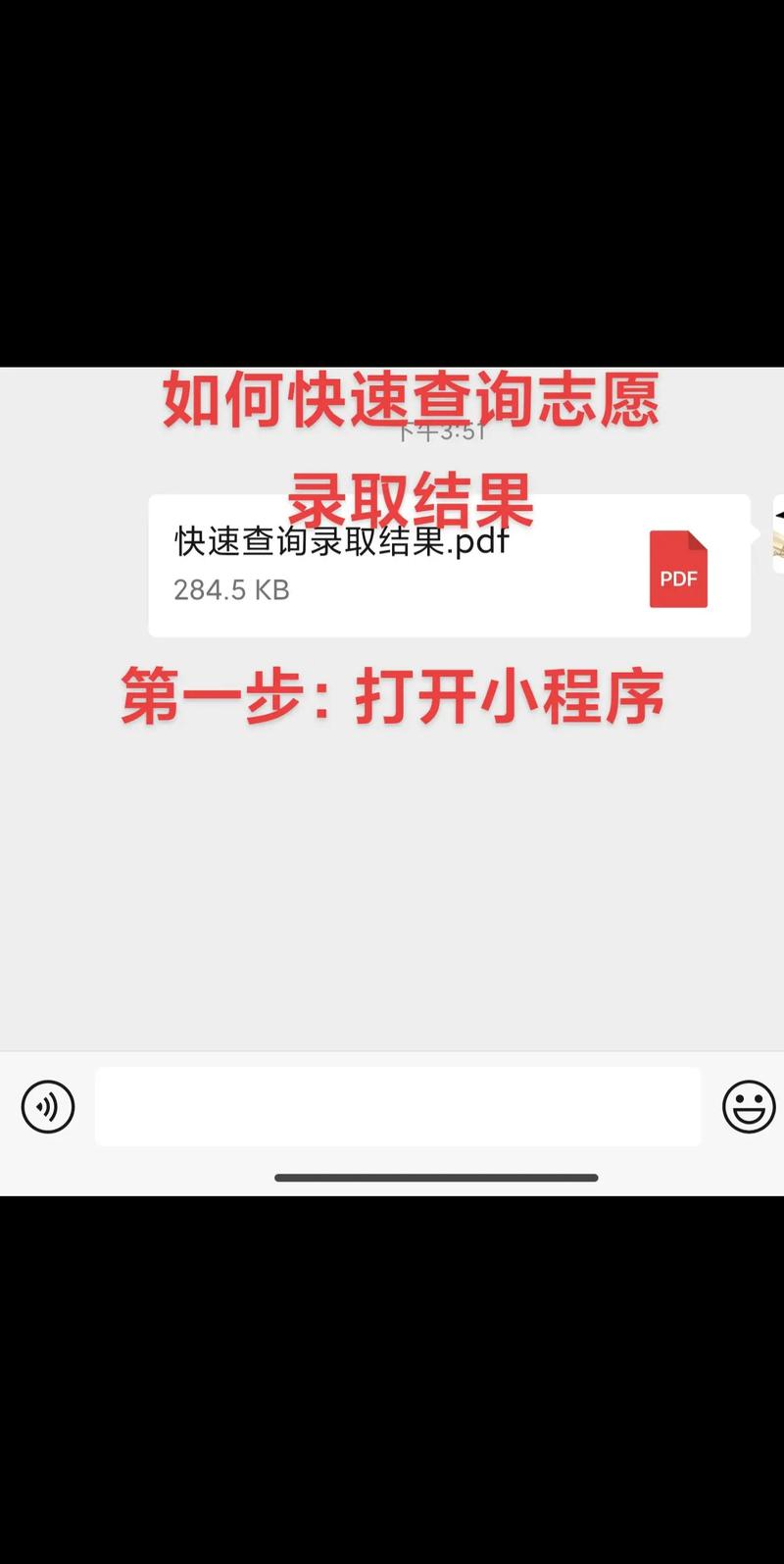Click the message text input field
This screenshot has width=784, height=1564.
pyautogui.click(x=397, y=1106)
